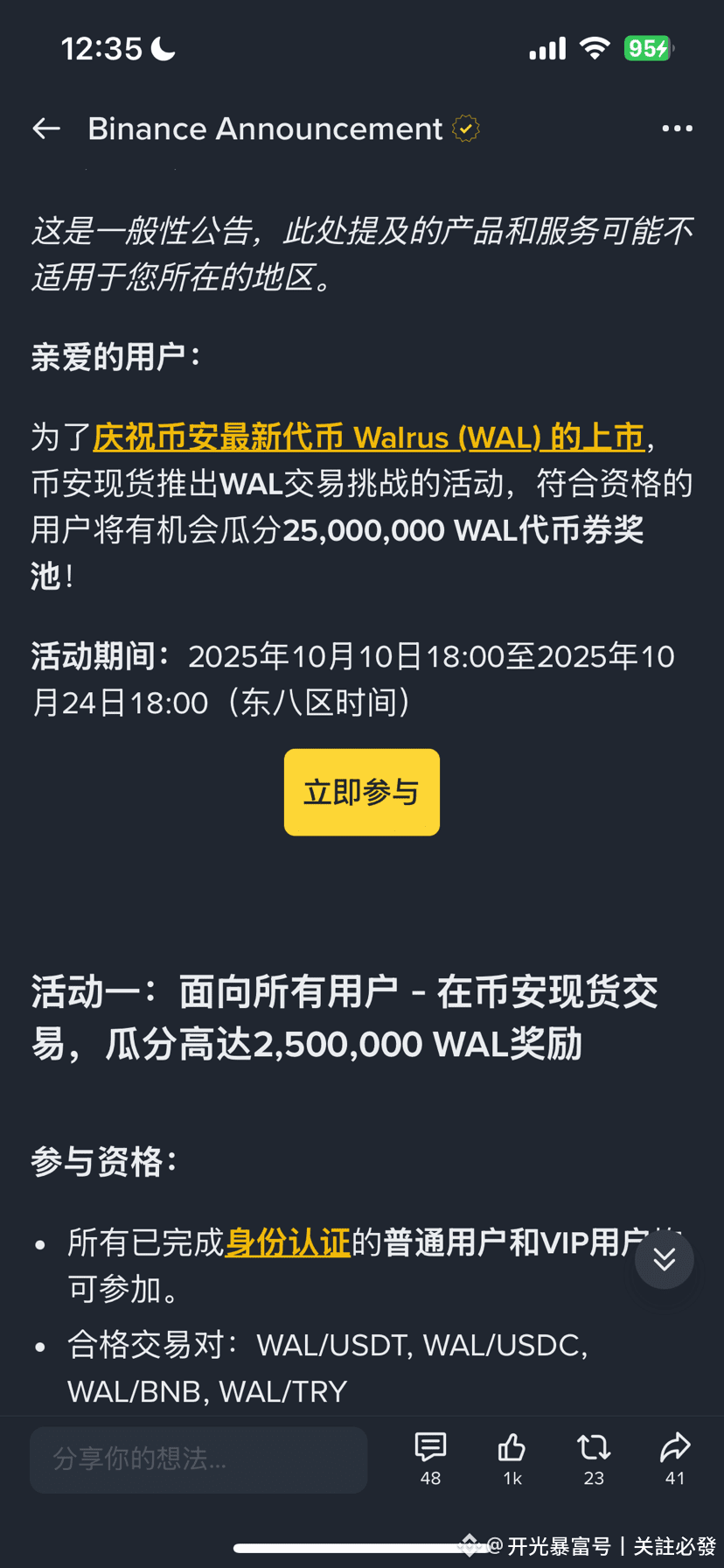This screenshot has width=724, height=1568.
Task: Tap the Wi-Fi icon in the status bar
Action: 594,48
